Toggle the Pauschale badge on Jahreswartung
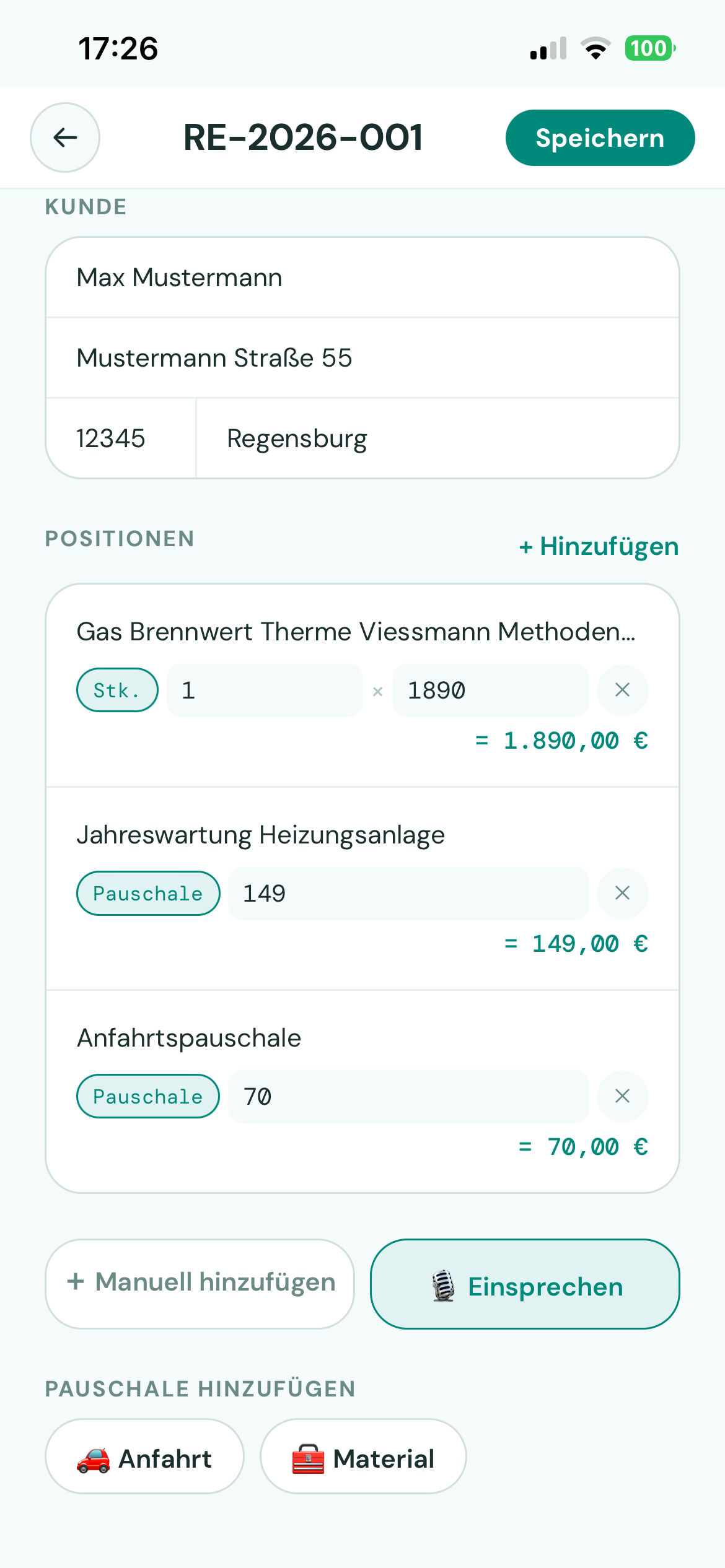Screen dimensions: 725x1568 tap(147, 893)
